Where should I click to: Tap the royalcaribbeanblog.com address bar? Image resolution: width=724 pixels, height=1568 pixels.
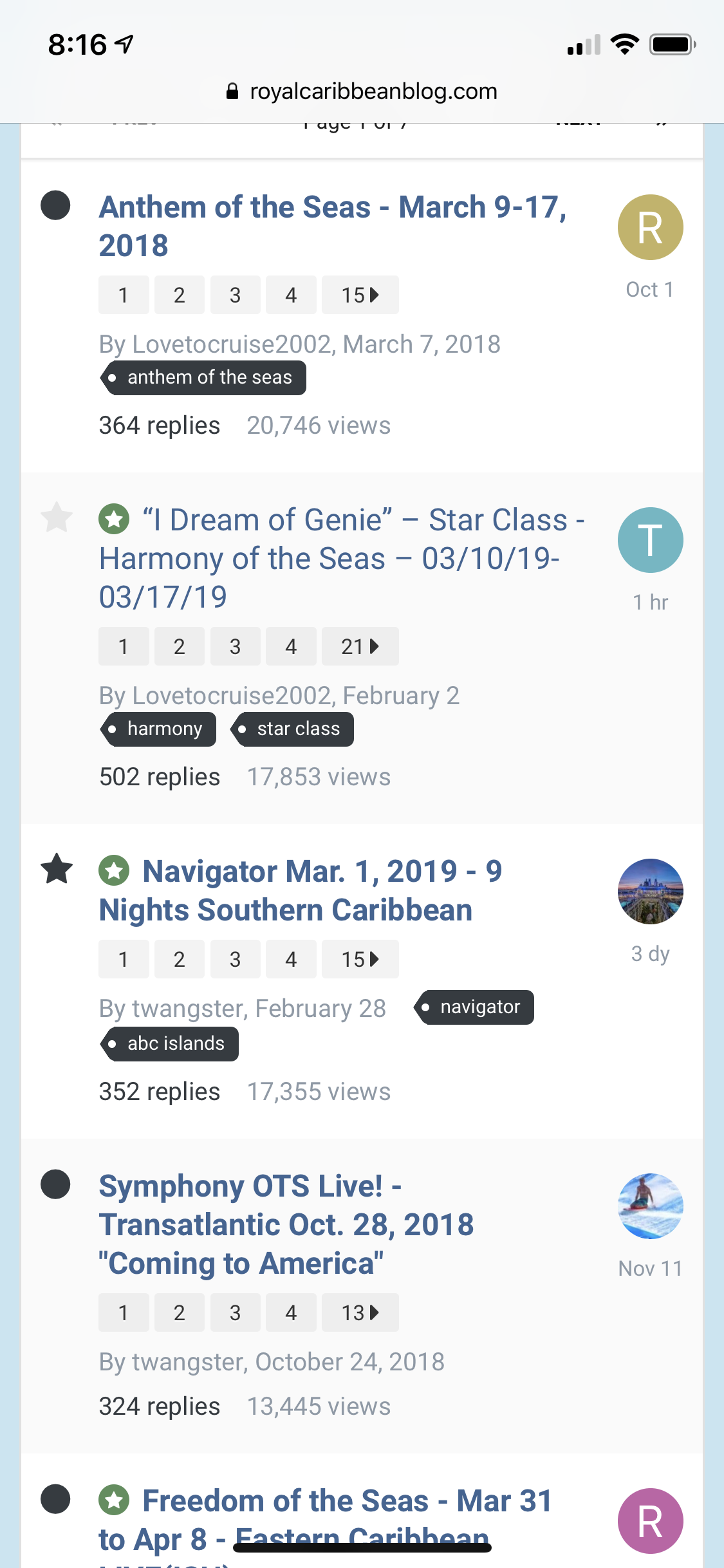point(362,91)
